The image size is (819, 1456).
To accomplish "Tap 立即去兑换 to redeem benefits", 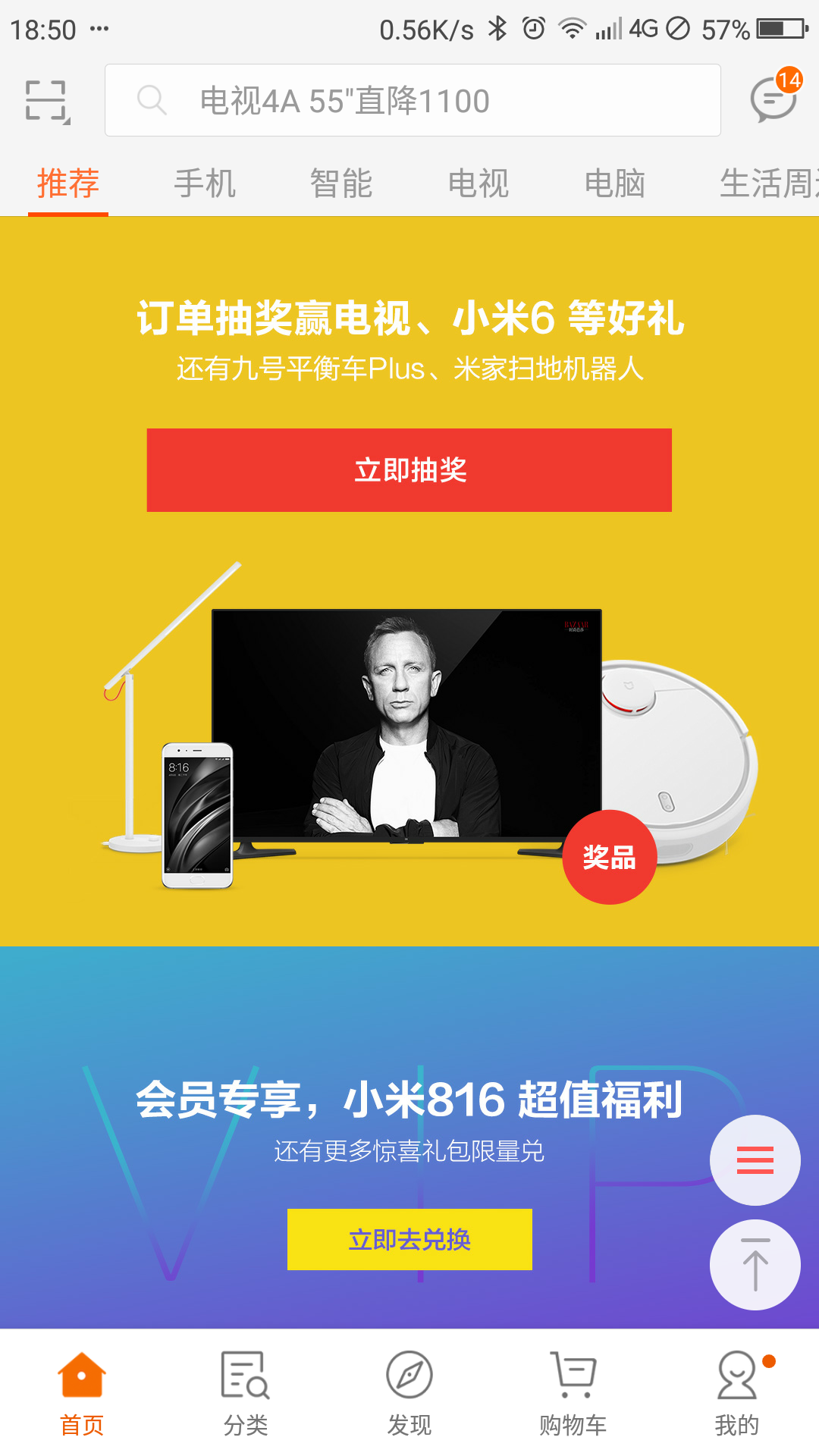I will [409, 1239].
